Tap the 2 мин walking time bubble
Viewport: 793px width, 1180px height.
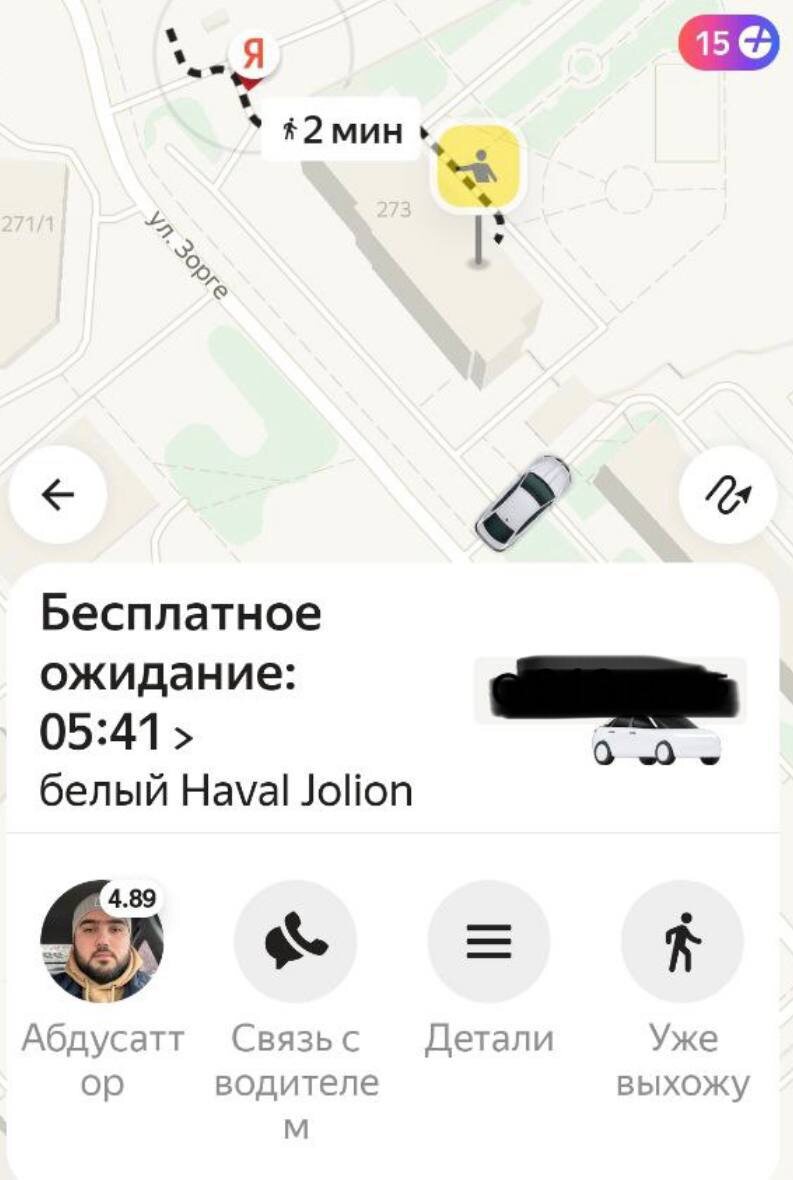(340, 128)
